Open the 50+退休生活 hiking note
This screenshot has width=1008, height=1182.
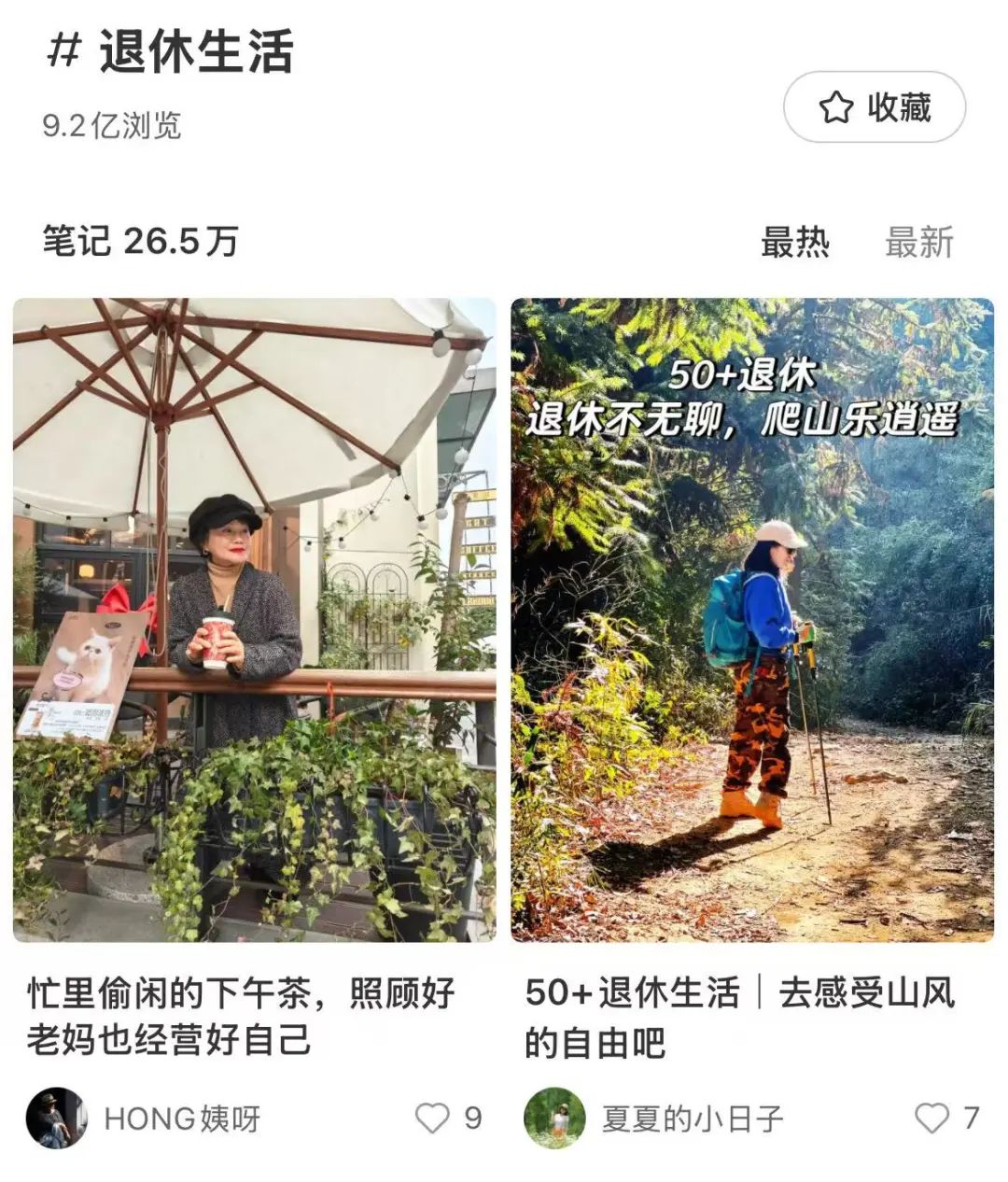(751, 619)
